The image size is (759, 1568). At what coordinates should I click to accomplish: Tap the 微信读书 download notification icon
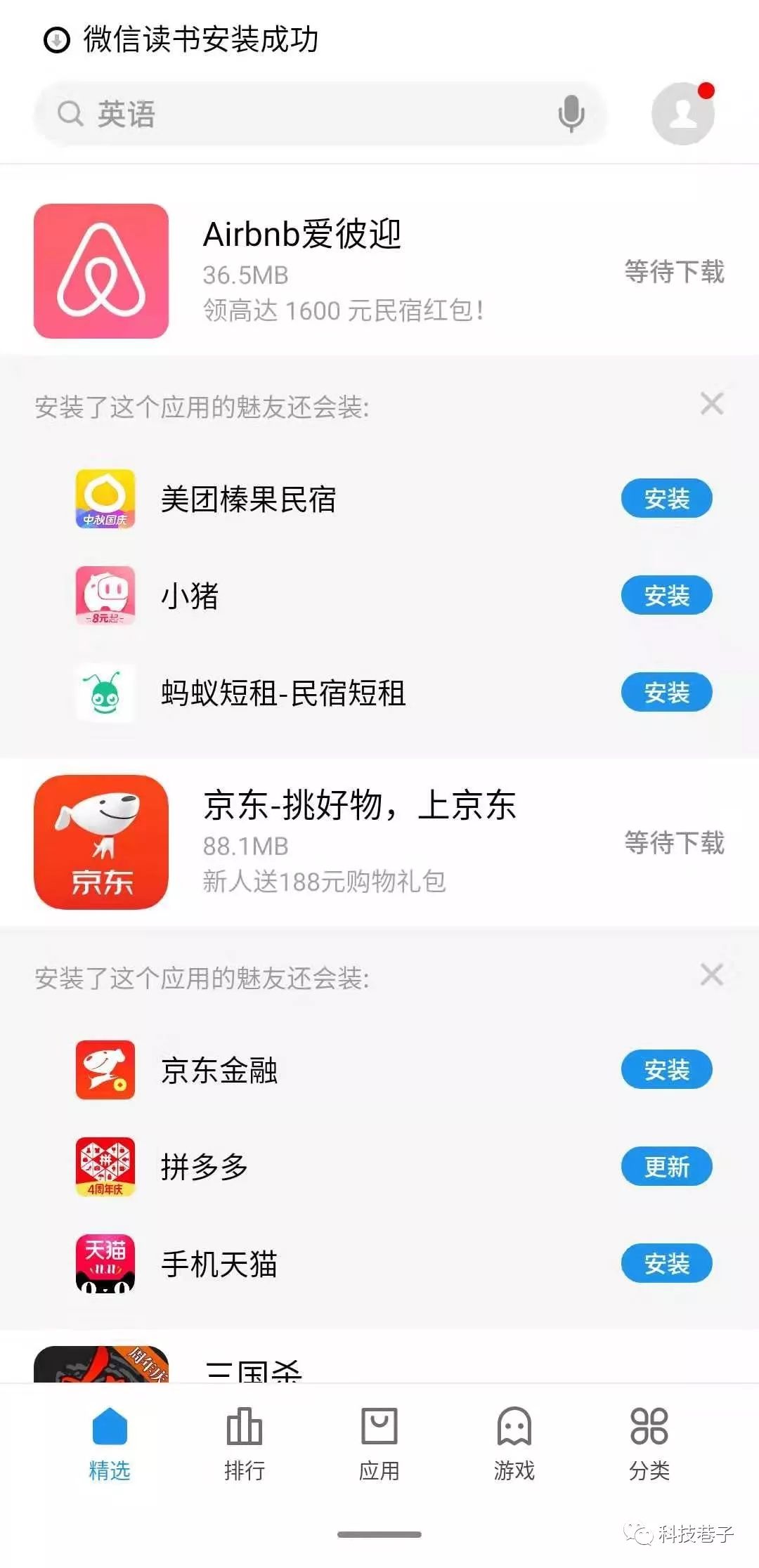tap(55, 40)
